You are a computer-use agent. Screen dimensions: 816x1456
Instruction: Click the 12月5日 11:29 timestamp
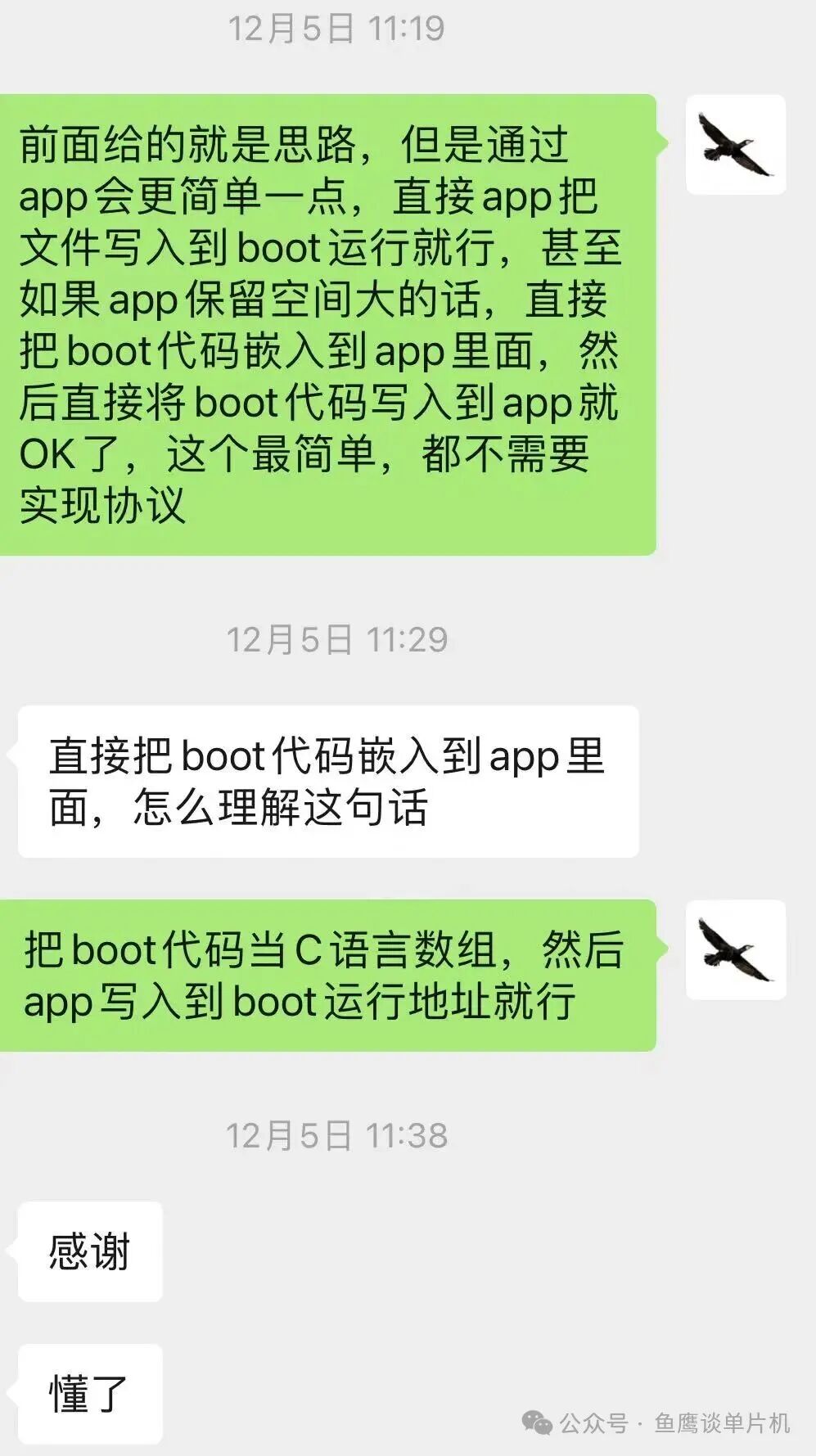336,641
